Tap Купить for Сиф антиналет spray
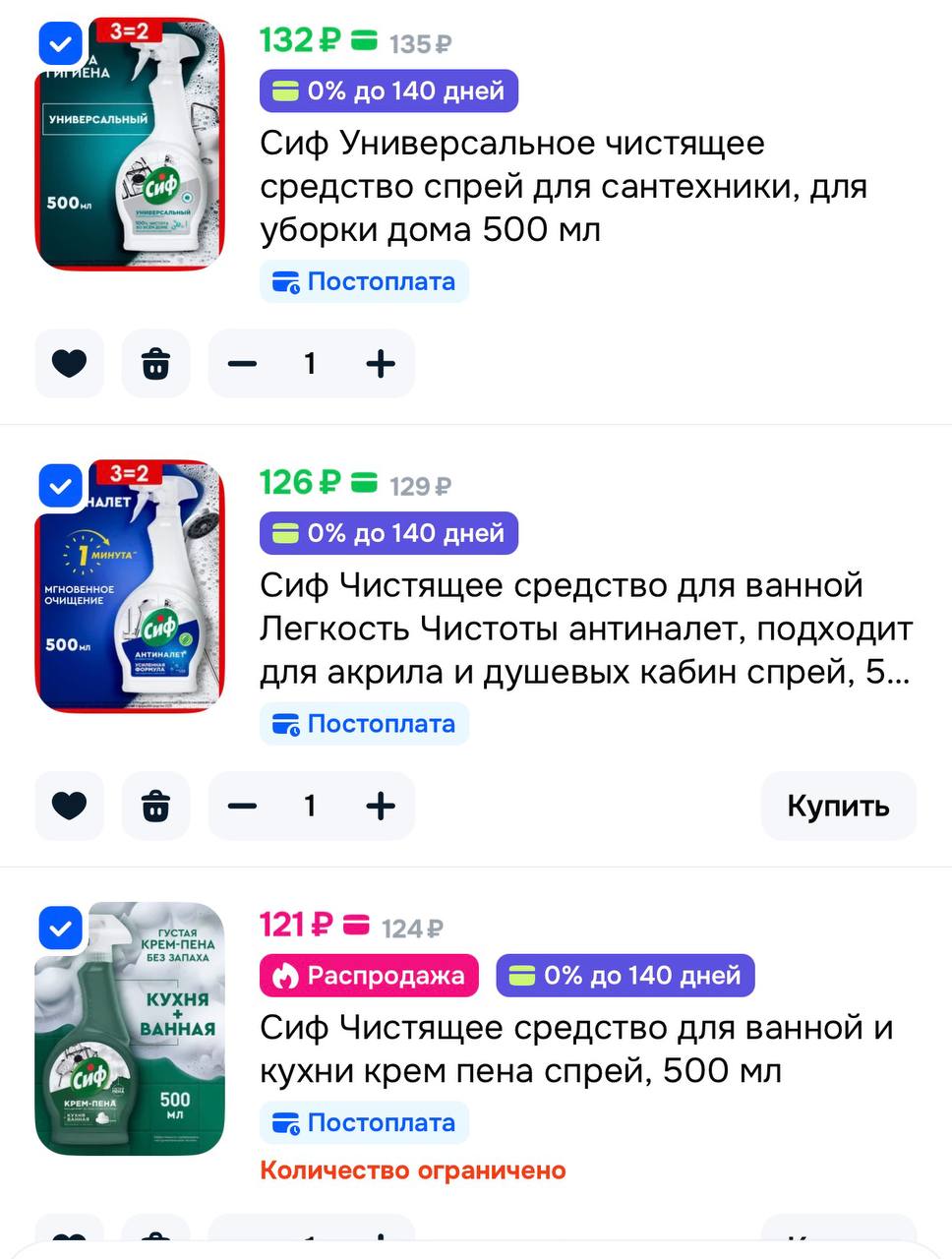The height and width of the screenshot is (1259, 952). tap(838, 807)
